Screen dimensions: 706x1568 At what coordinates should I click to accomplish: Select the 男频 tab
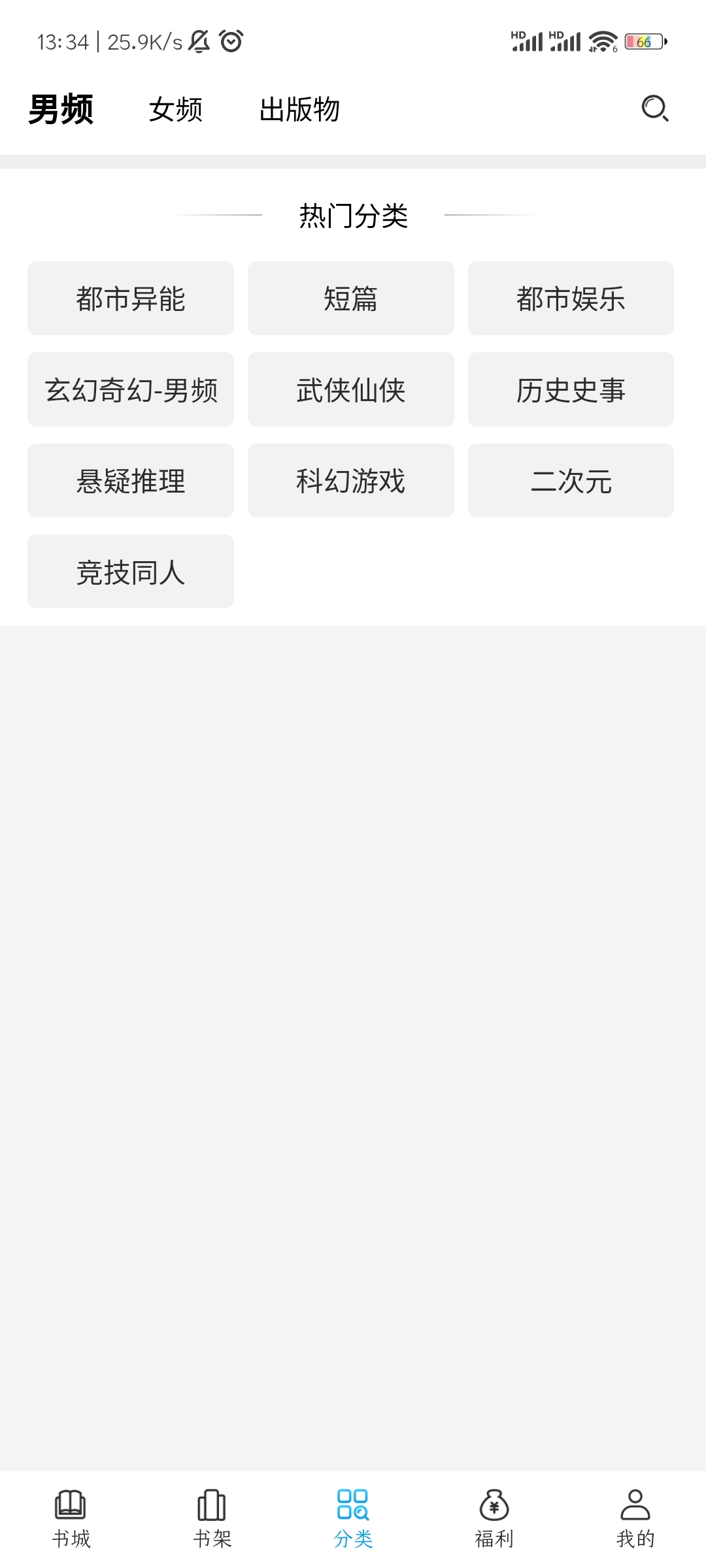61,109
